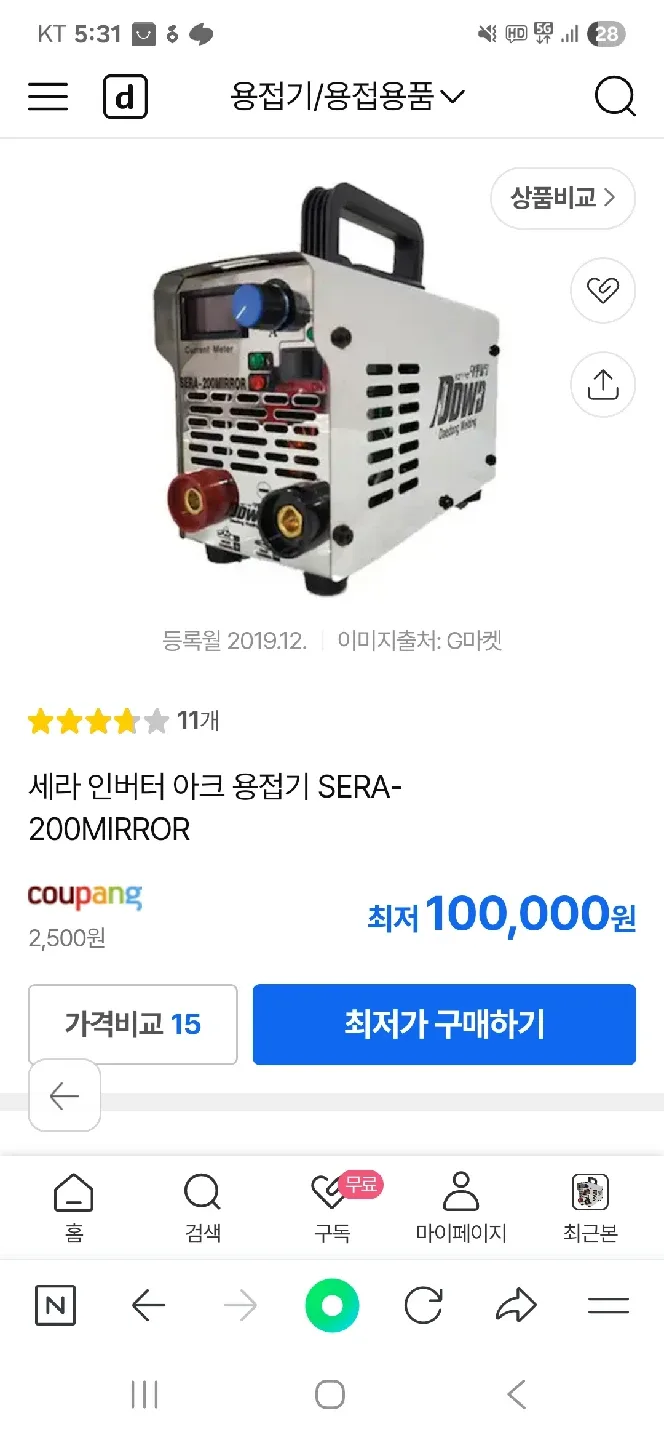Viewport: 664px width, 1440px height.
Task: Reload the page with the refresh icon
Action: tap(423, 1306)
